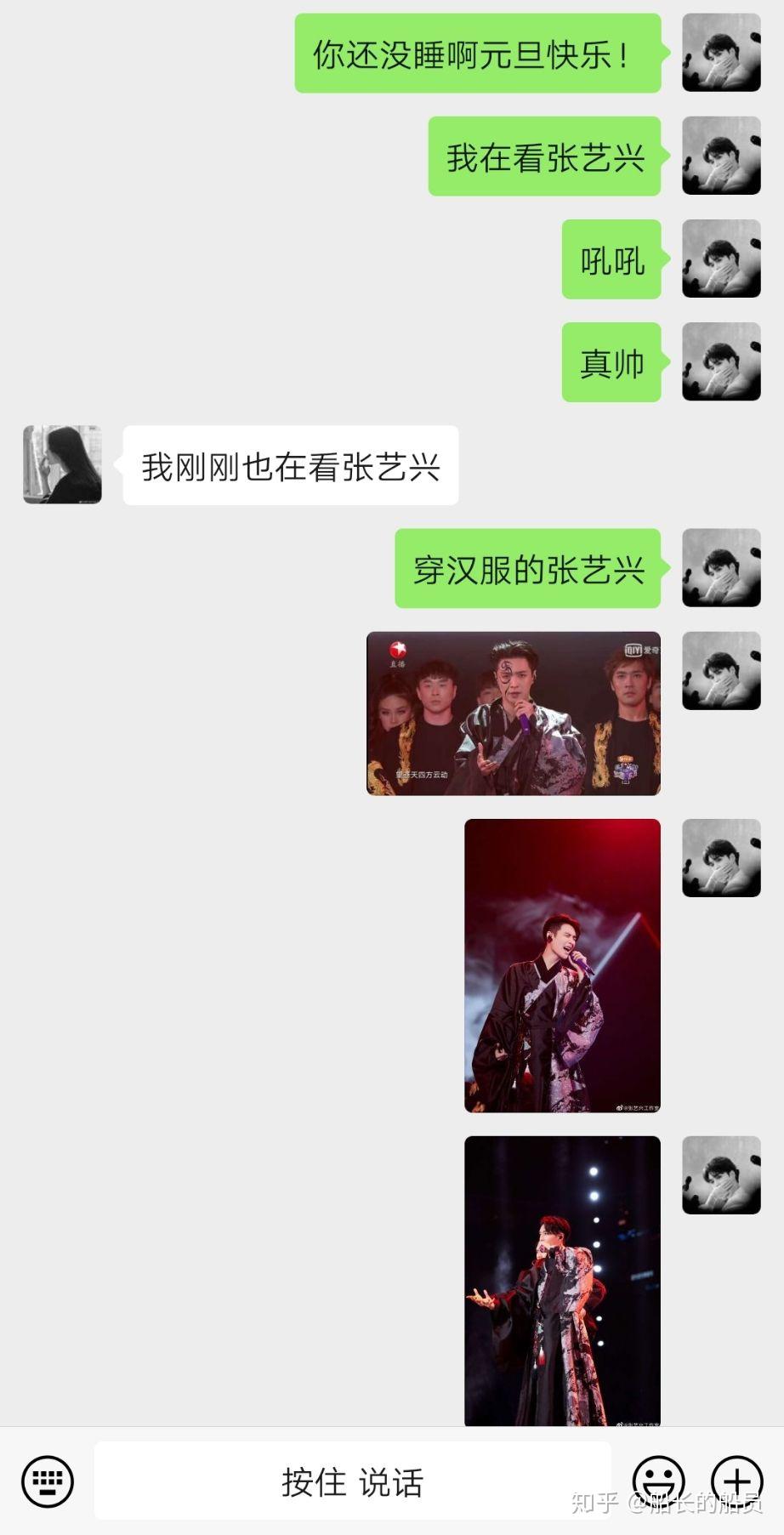Tap my avatar next to 真帅

[721, 361]
